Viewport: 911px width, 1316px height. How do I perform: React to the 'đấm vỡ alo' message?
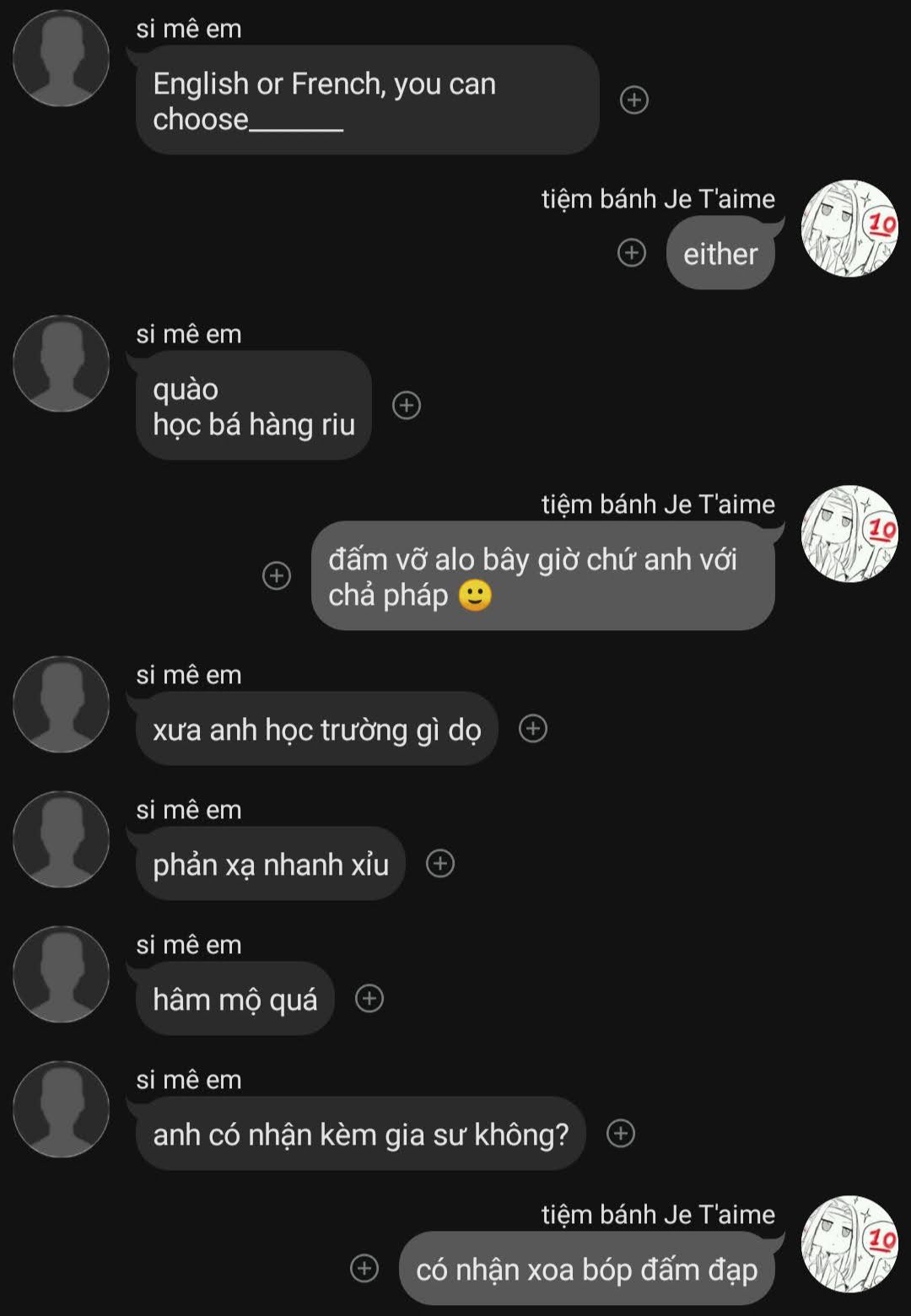(277, 575)
